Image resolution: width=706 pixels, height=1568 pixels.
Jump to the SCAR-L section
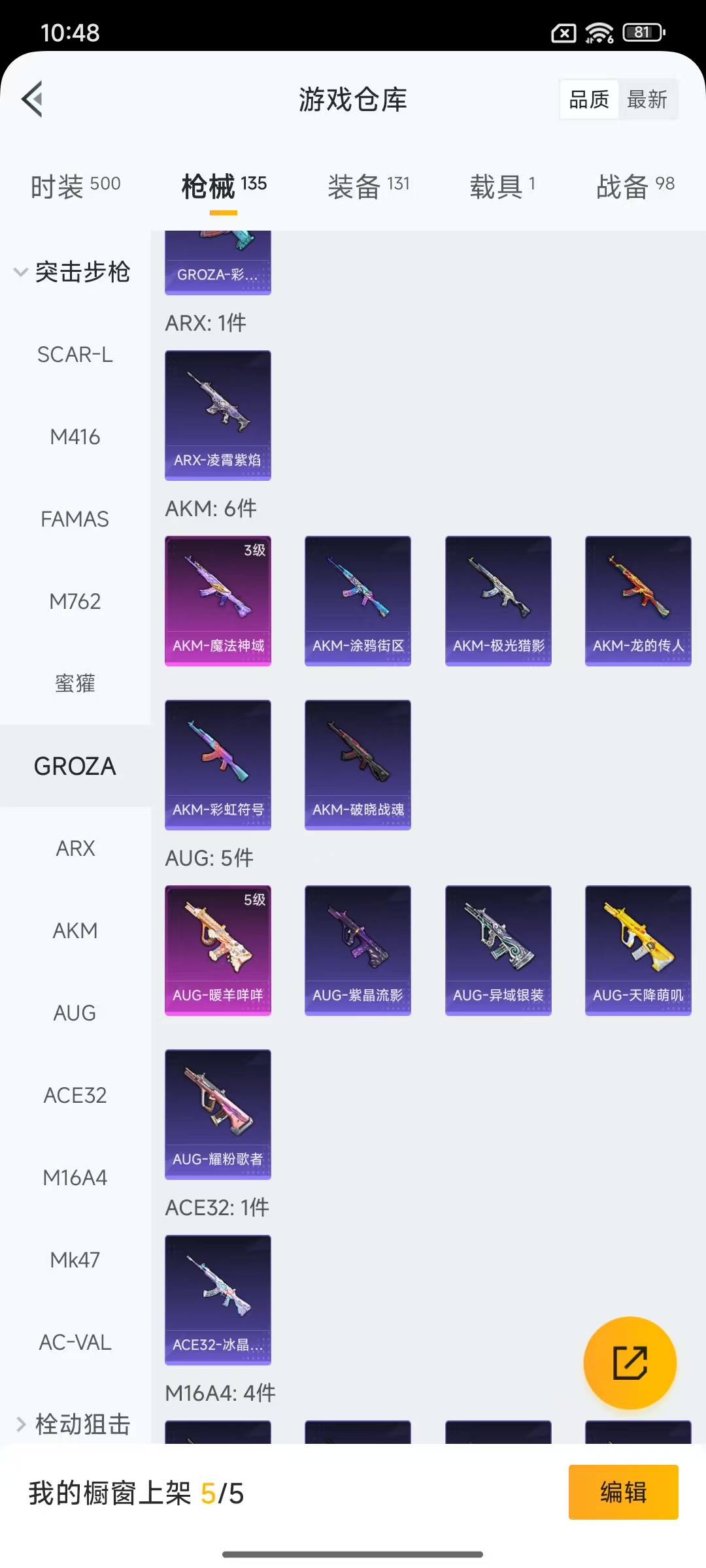click(x=75, y=354)
